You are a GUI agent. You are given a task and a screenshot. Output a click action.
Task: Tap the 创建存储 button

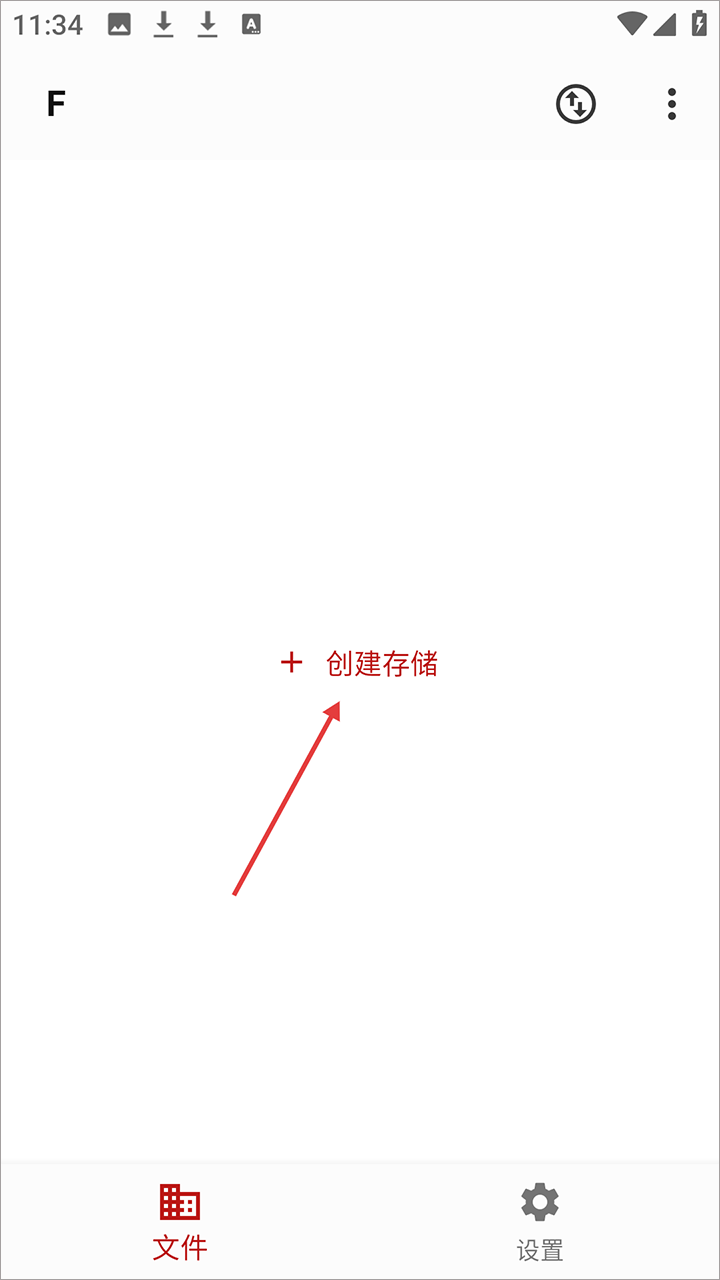360,663
